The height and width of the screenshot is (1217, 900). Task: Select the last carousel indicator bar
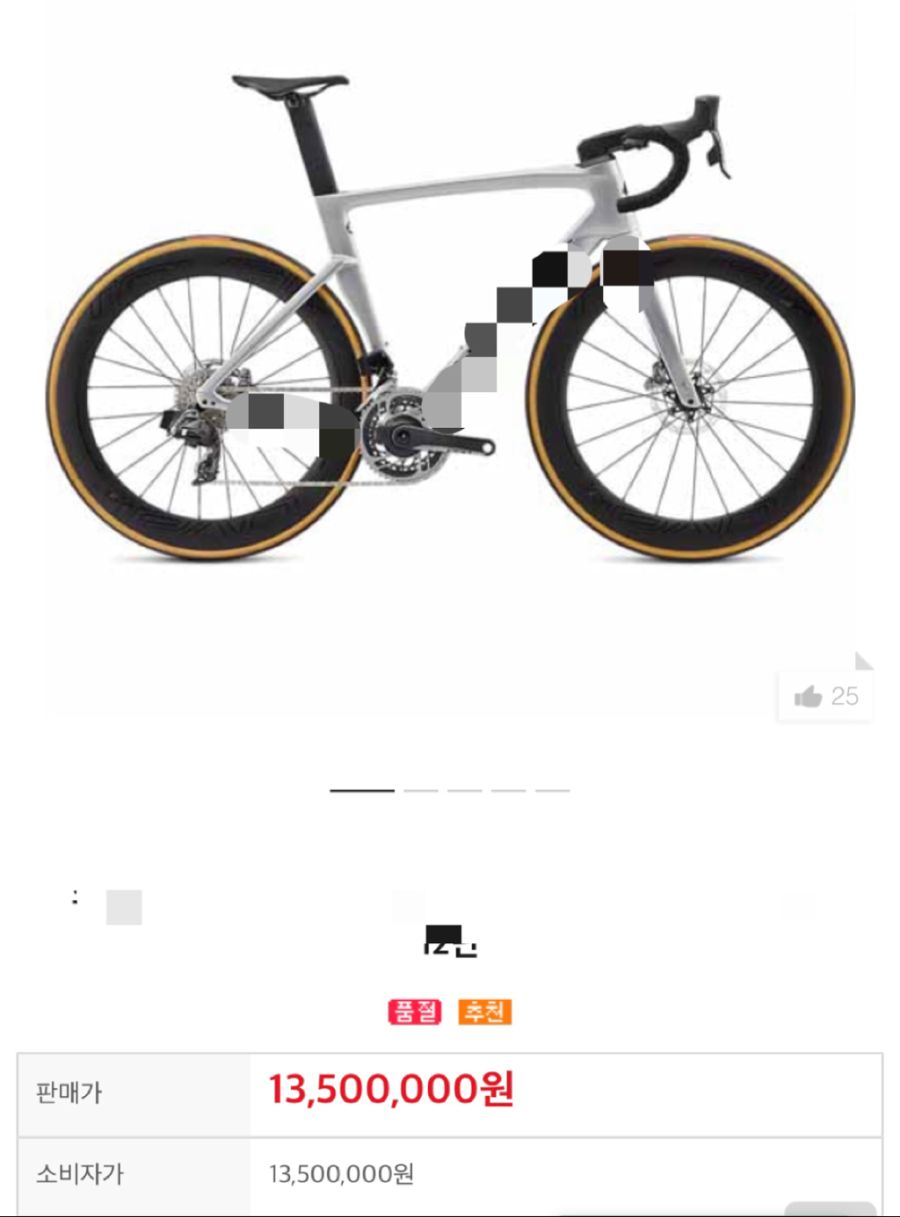tap(551, 790)
